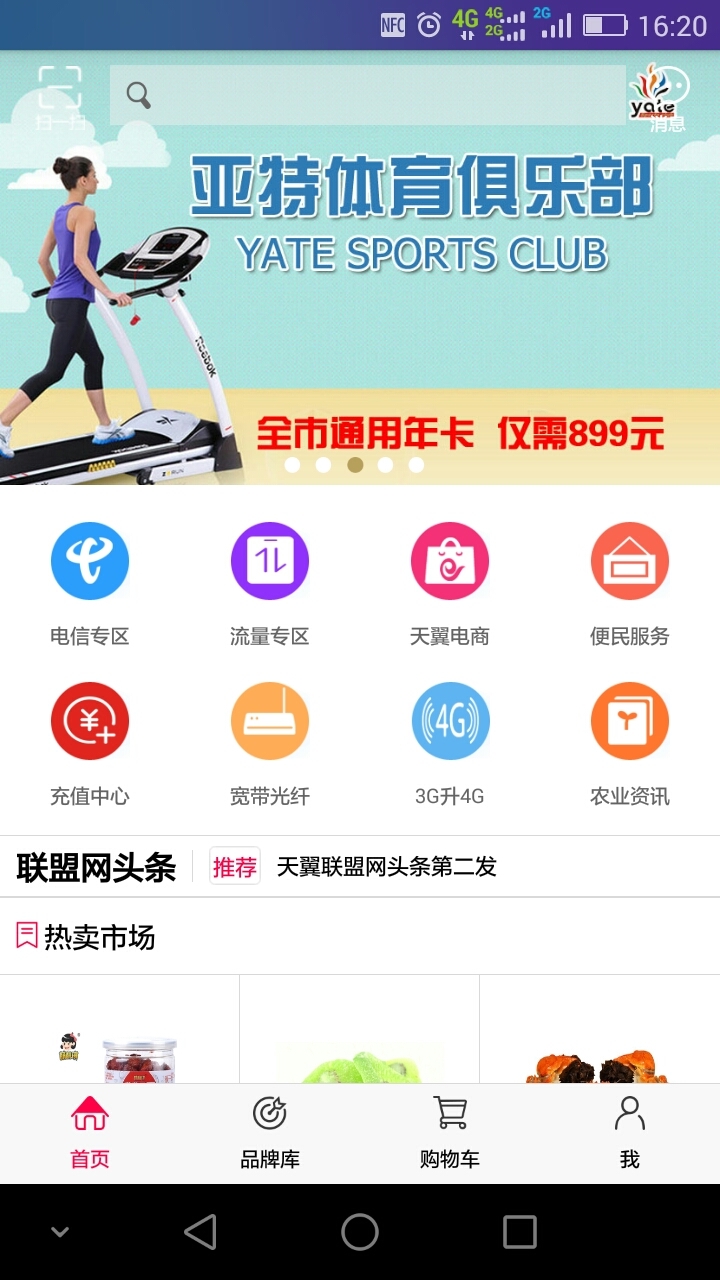Tap the QR code scan icon

(x=60, y=90)
